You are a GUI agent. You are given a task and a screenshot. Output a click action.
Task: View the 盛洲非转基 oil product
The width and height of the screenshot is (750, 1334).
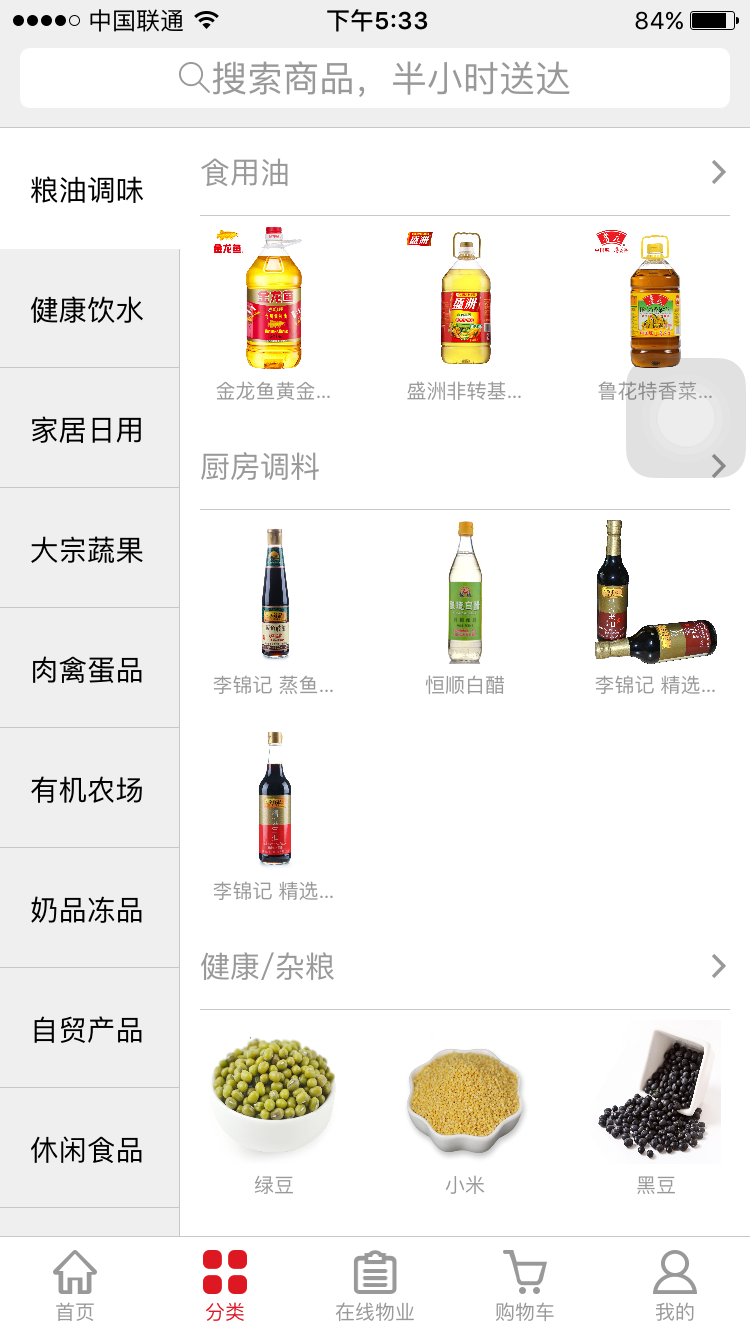(x=465, y=310)
